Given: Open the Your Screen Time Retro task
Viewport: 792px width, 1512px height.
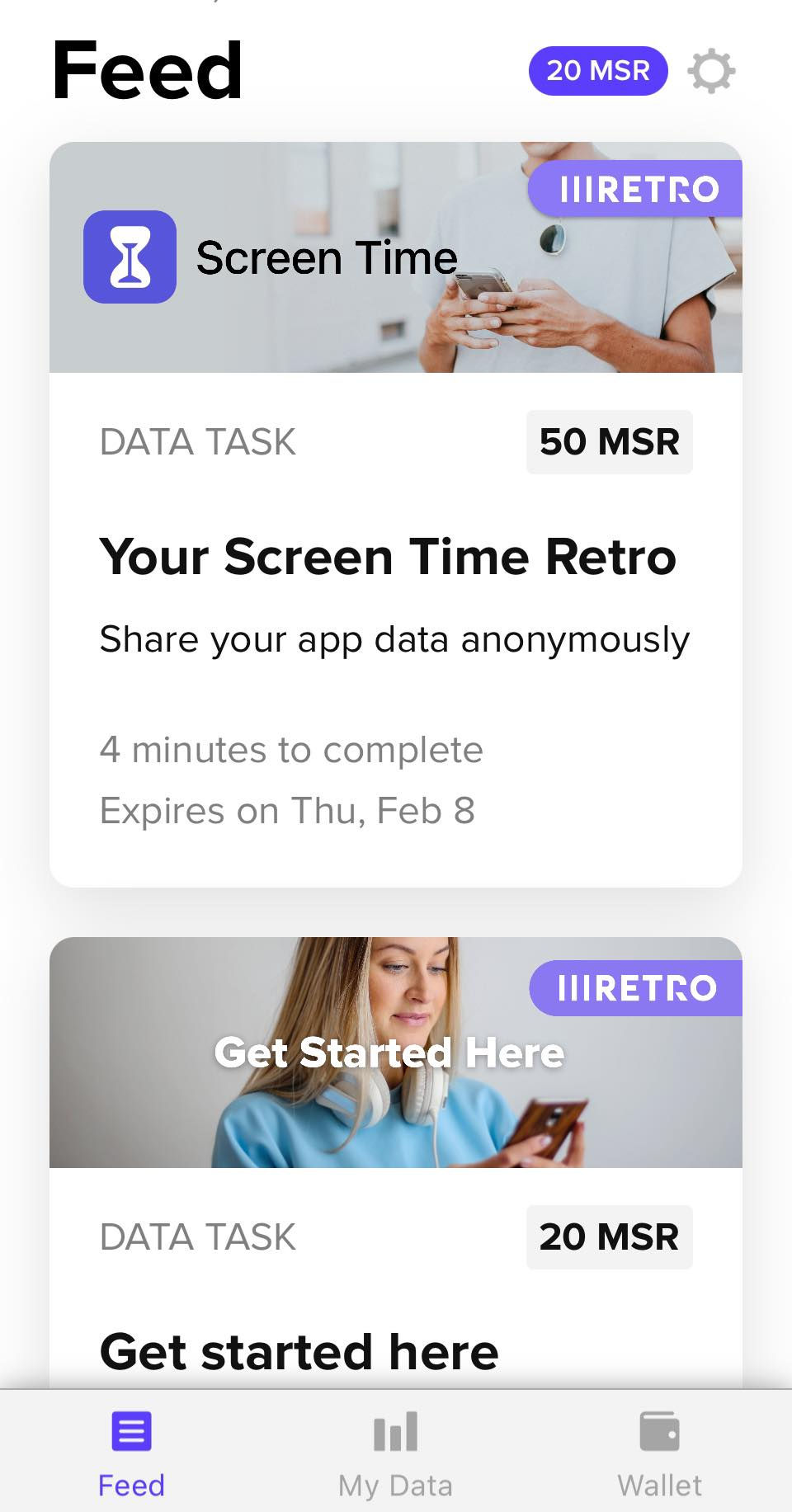Looking at the screenshot, I should click(388, 557).
